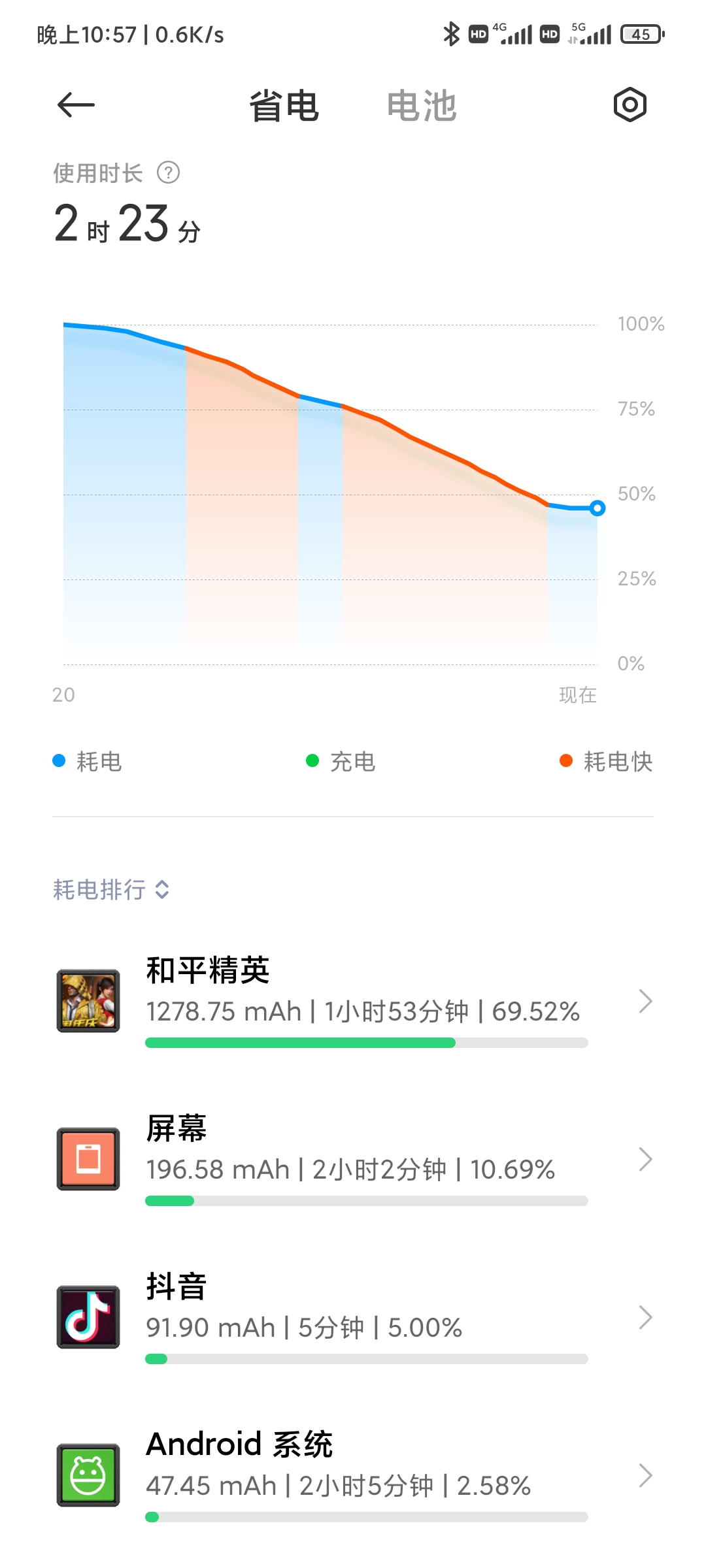Open 和平精英 battery usage details

tap(353, 1001)
